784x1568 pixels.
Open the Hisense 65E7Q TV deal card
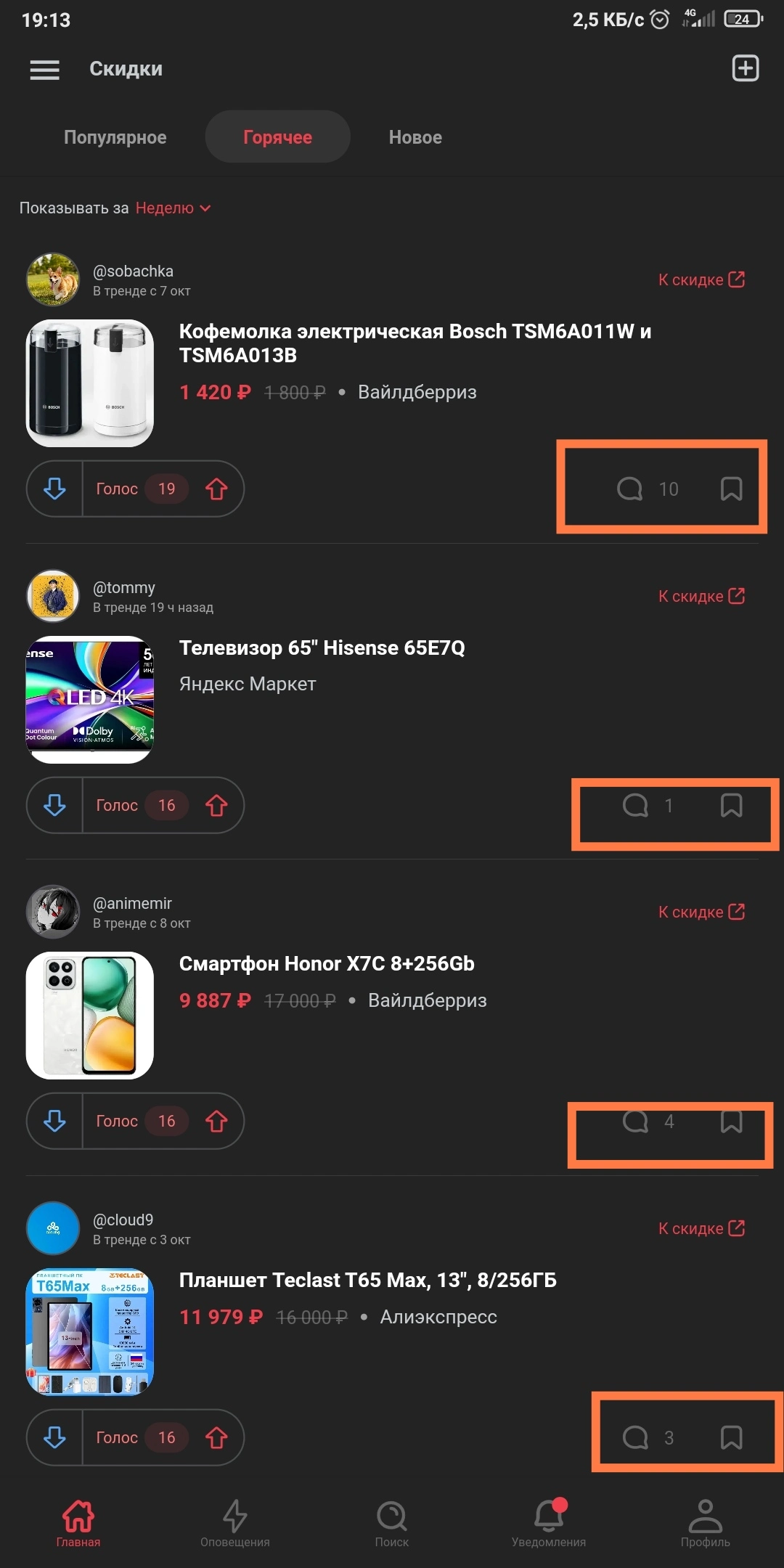[x=322, y=648]
